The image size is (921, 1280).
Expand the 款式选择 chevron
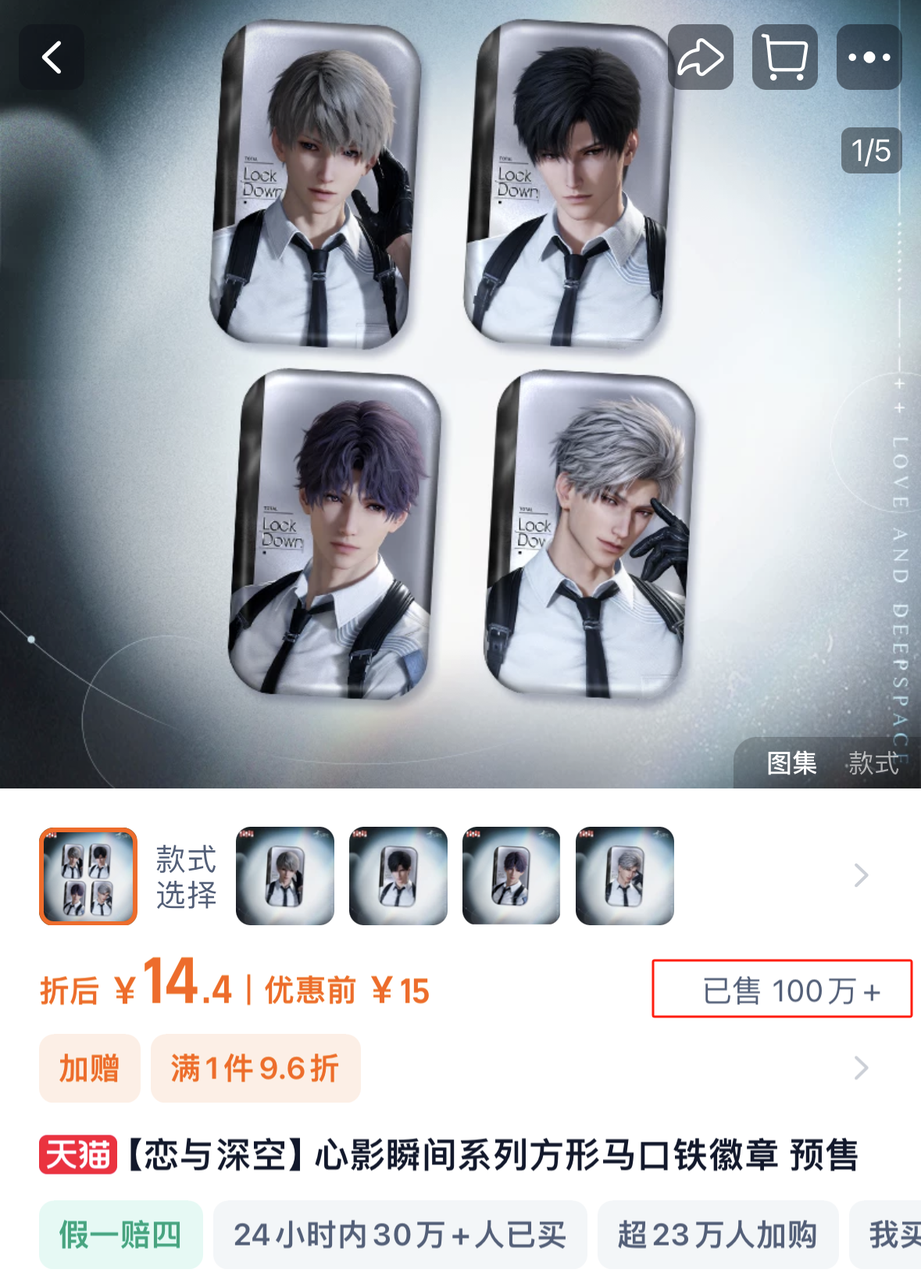[x=861, y=877]
